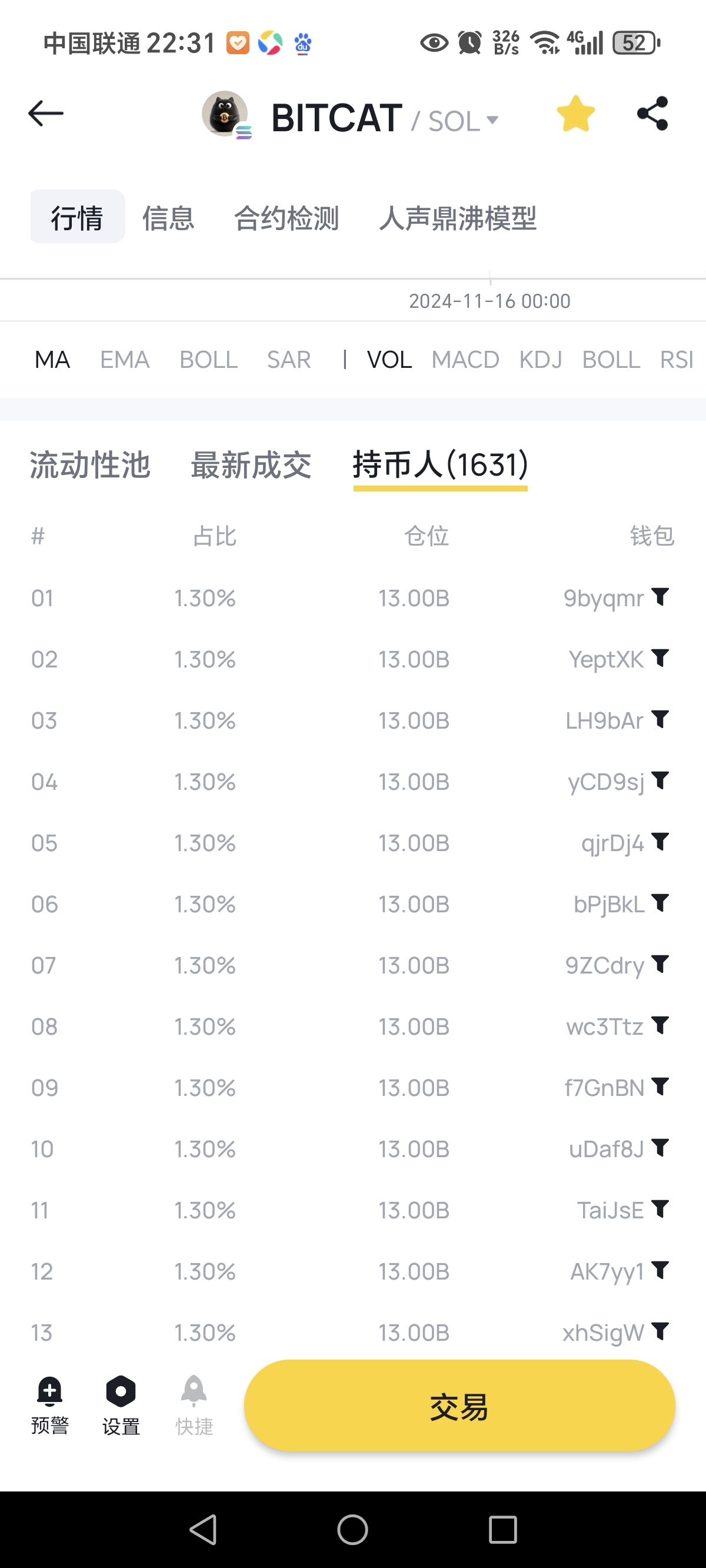
Task: Remove BITCAT from favorites via star
Action: [x=575, y=114]
